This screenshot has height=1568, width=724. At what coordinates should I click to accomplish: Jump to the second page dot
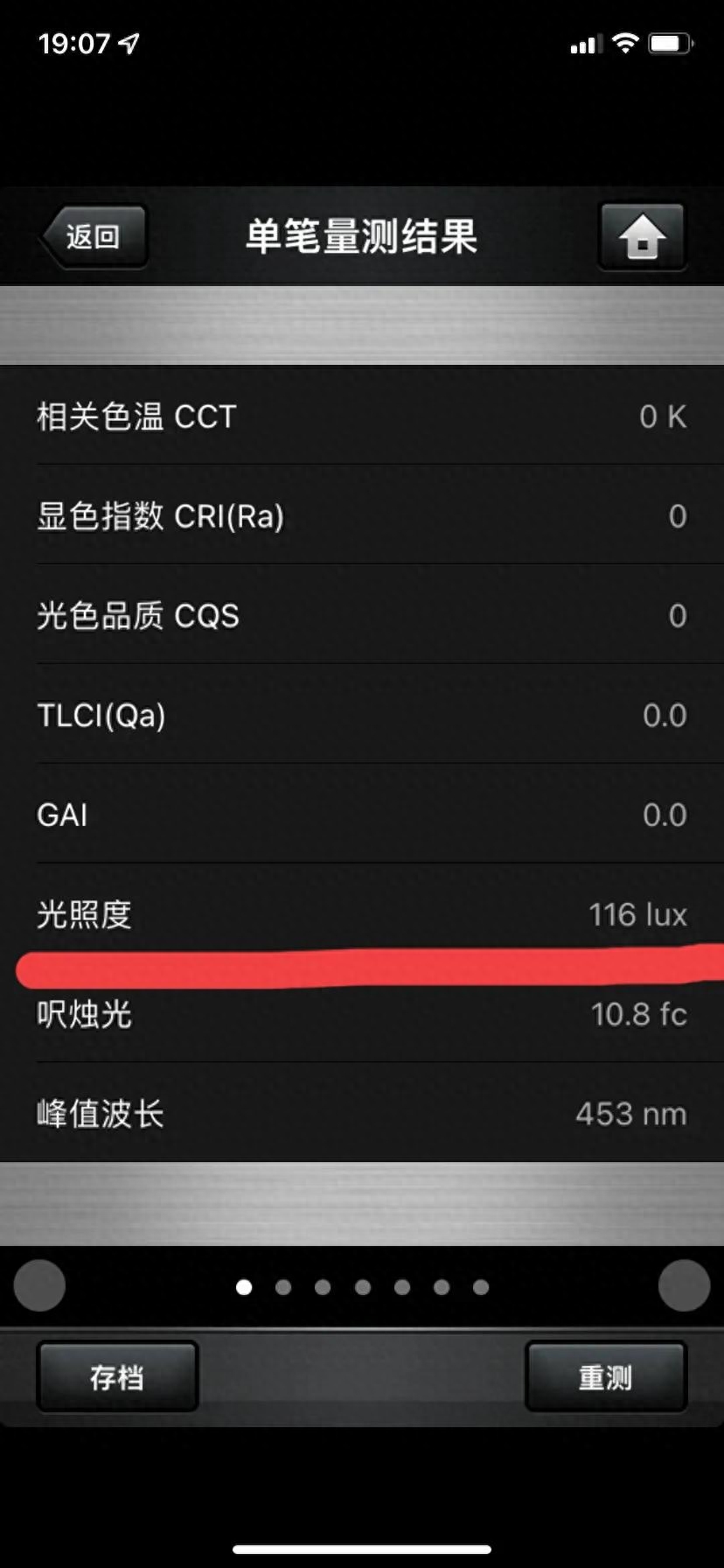coord(283,1287)
